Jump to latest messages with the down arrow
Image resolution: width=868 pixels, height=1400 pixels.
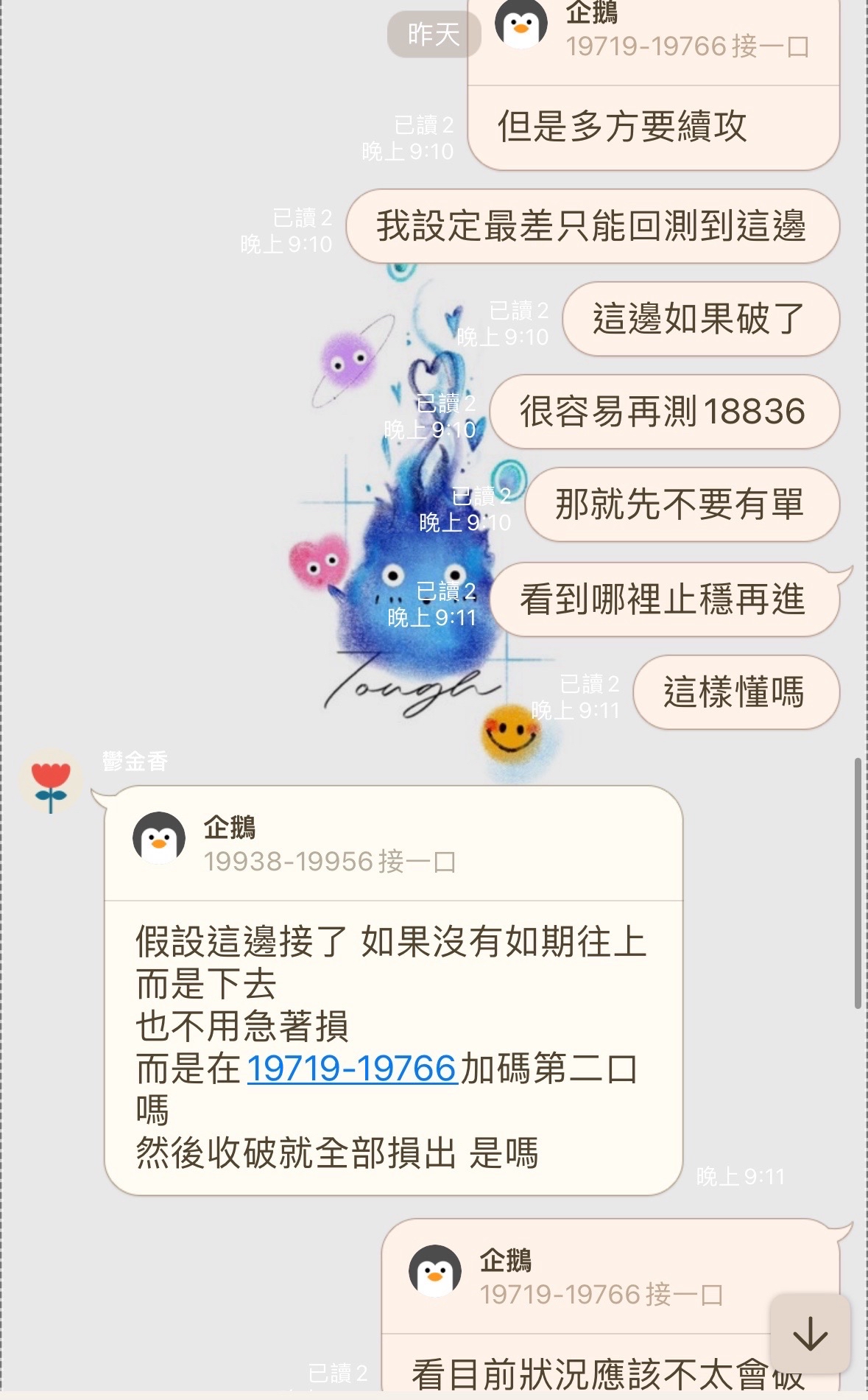pyautogui.click(x=810, y=1333)
